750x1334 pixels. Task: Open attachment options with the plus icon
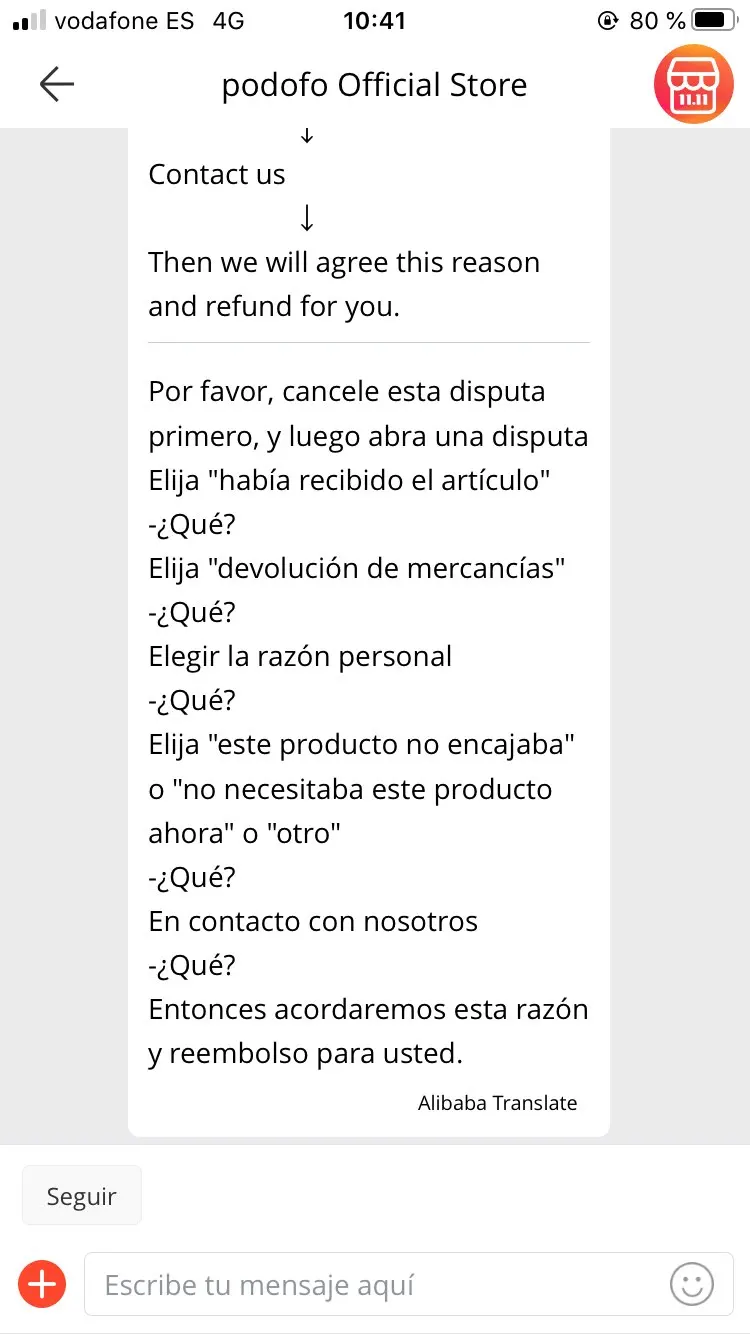point(42,1284)
